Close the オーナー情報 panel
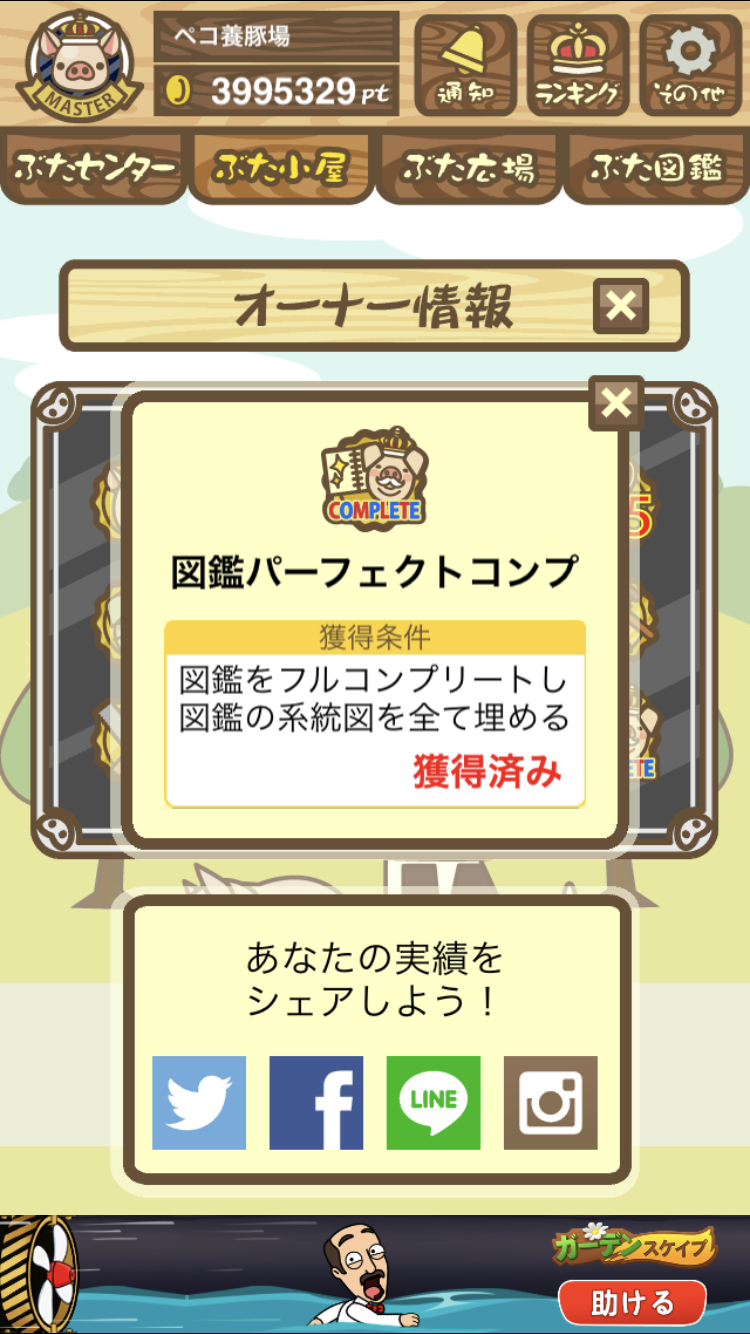Viewport: 750px width, 1334px height. pyautogui.click(x=621, y=306)
